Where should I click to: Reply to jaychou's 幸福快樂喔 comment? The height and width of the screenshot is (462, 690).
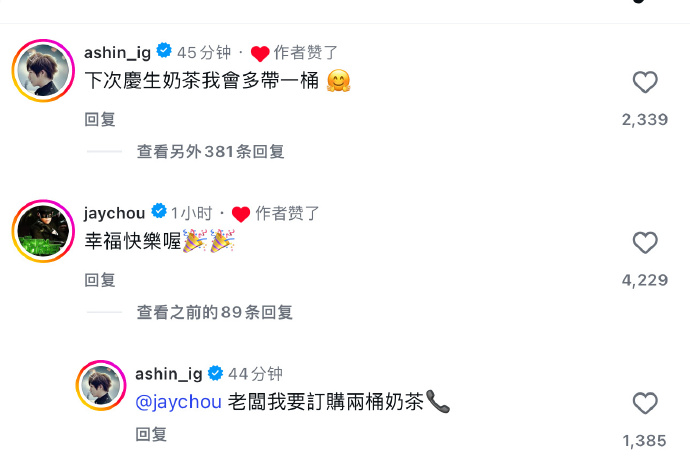coord(100,280)
